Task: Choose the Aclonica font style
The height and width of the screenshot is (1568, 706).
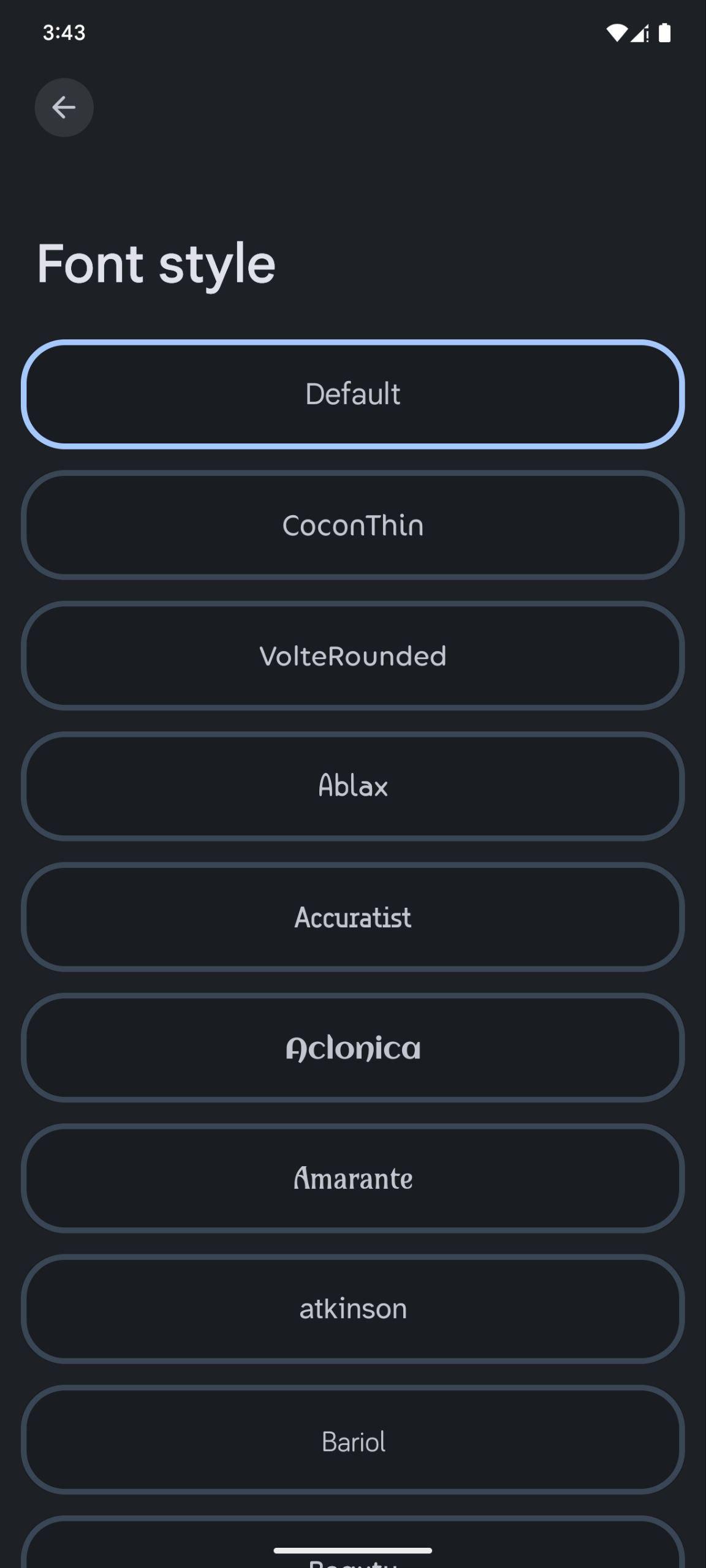Action: coord(353,1047)
